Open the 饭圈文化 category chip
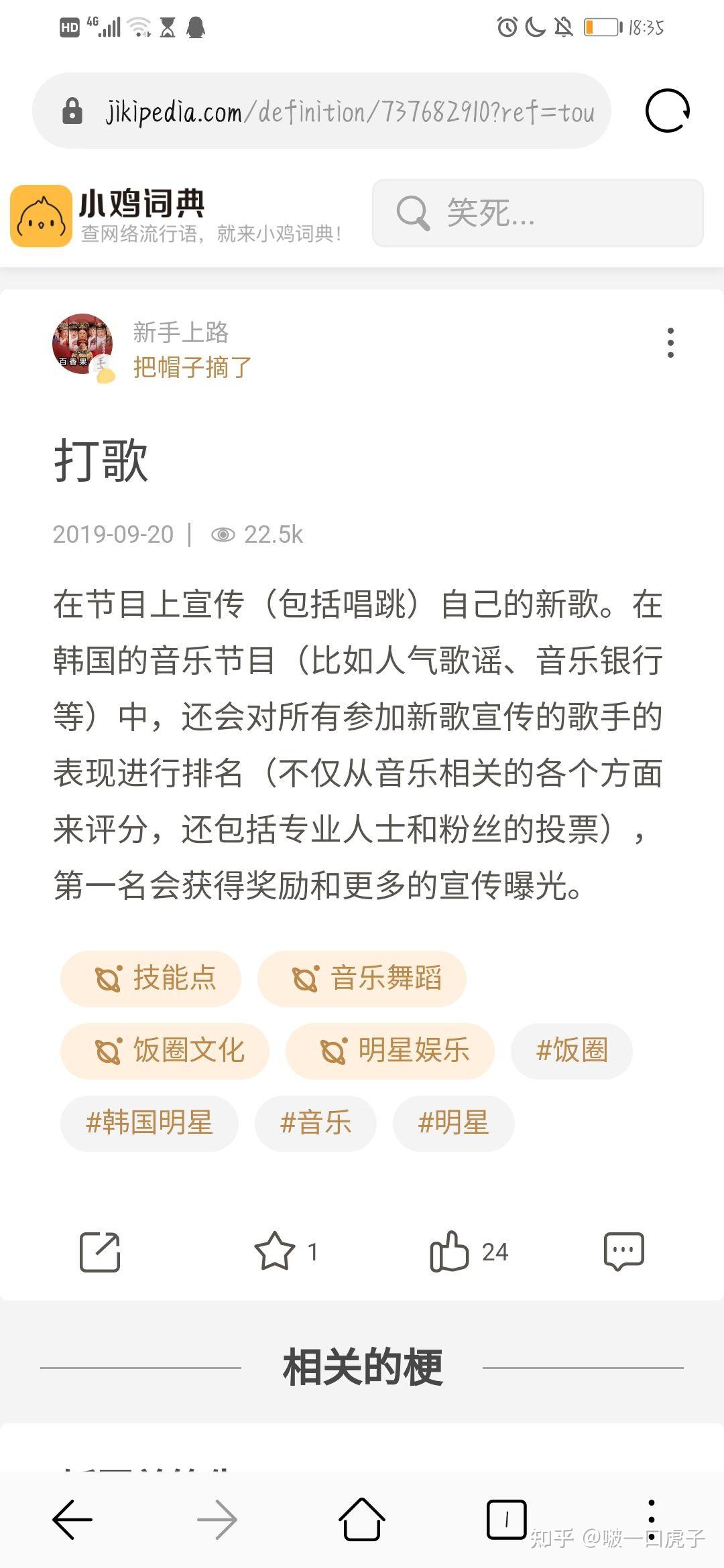724x1568 pixels. pyautogui.click(x=165, y=1051)
